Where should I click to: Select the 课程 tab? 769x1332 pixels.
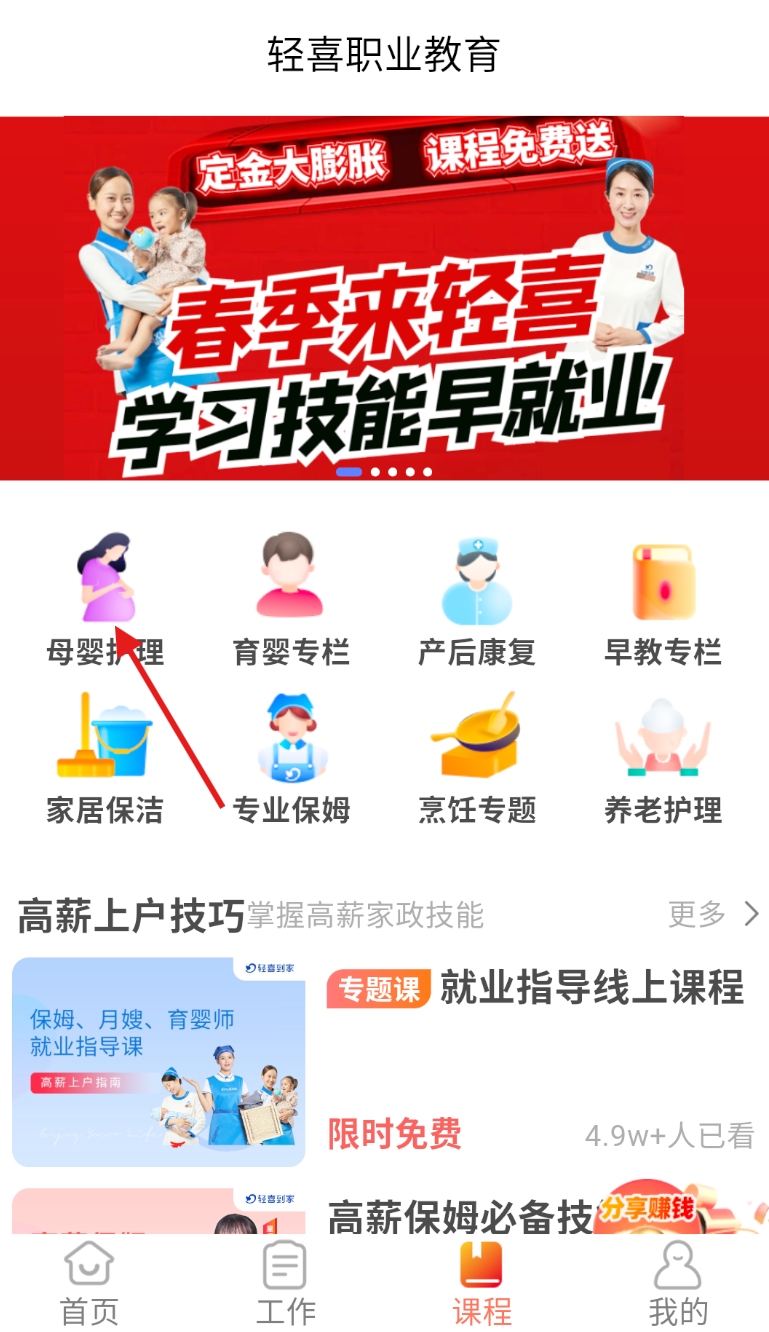482,1285
